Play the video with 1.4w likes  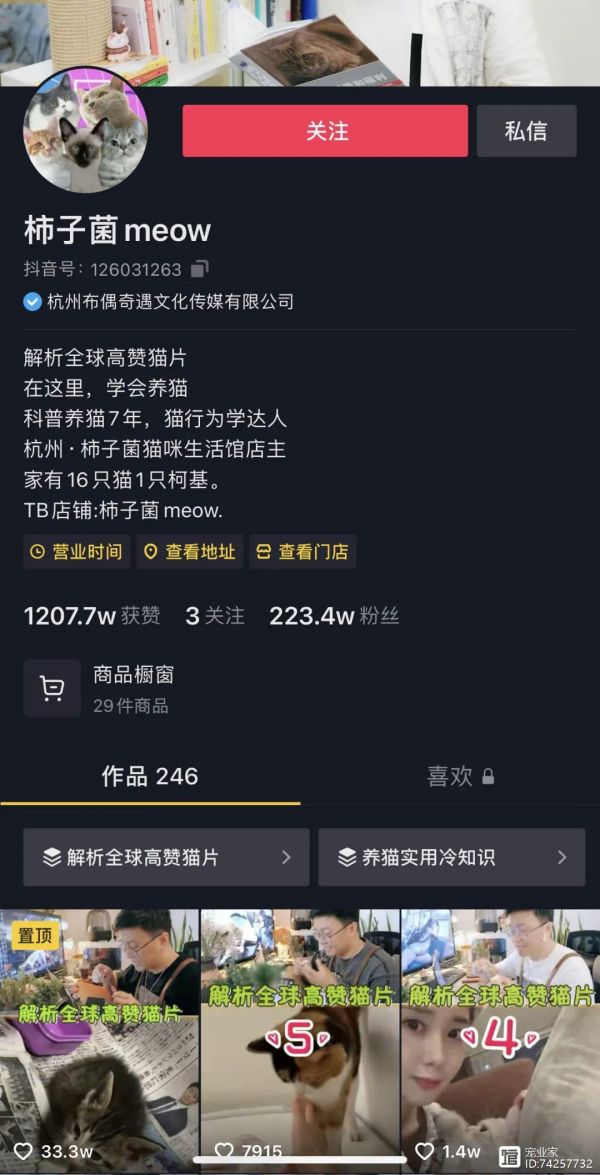[x=500, y=1042]
